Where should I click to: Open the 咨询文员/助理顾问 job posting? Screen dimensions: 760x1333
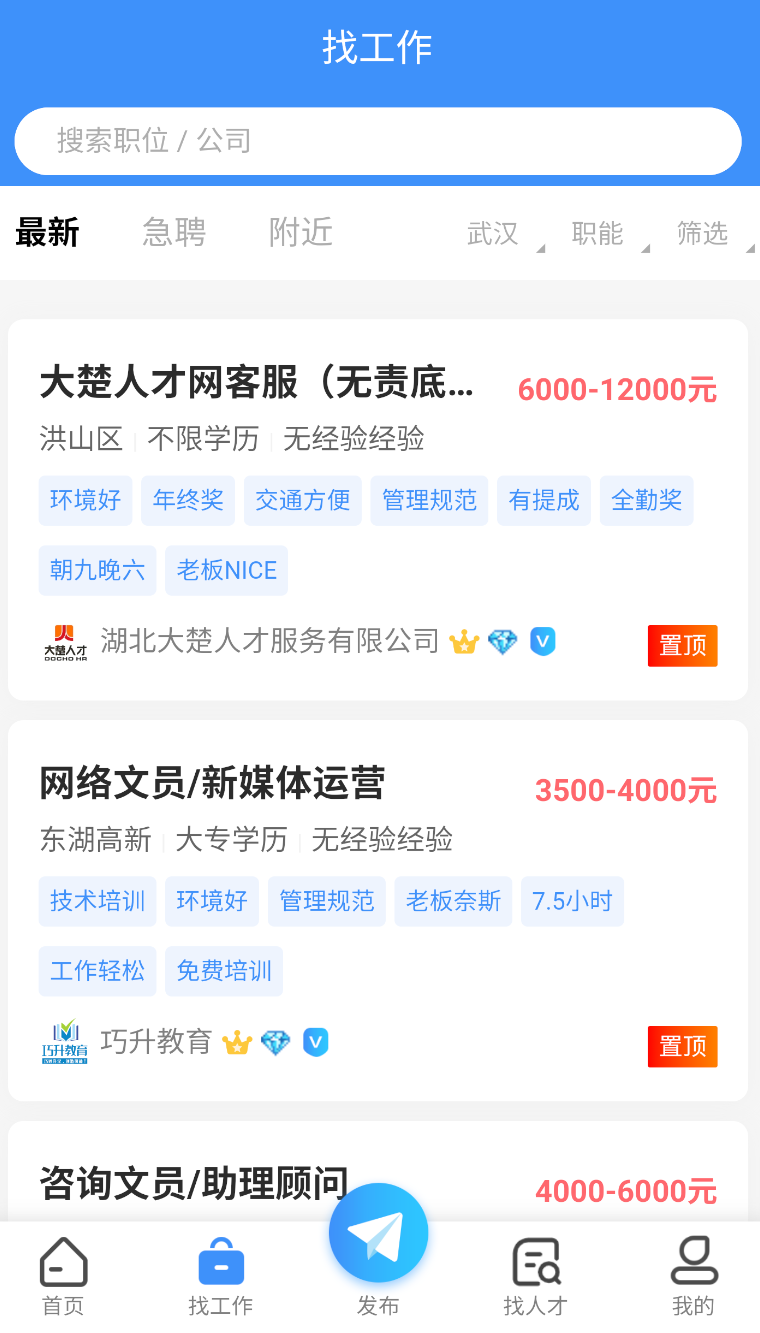pyautogui.click(x=194, y=1184)
